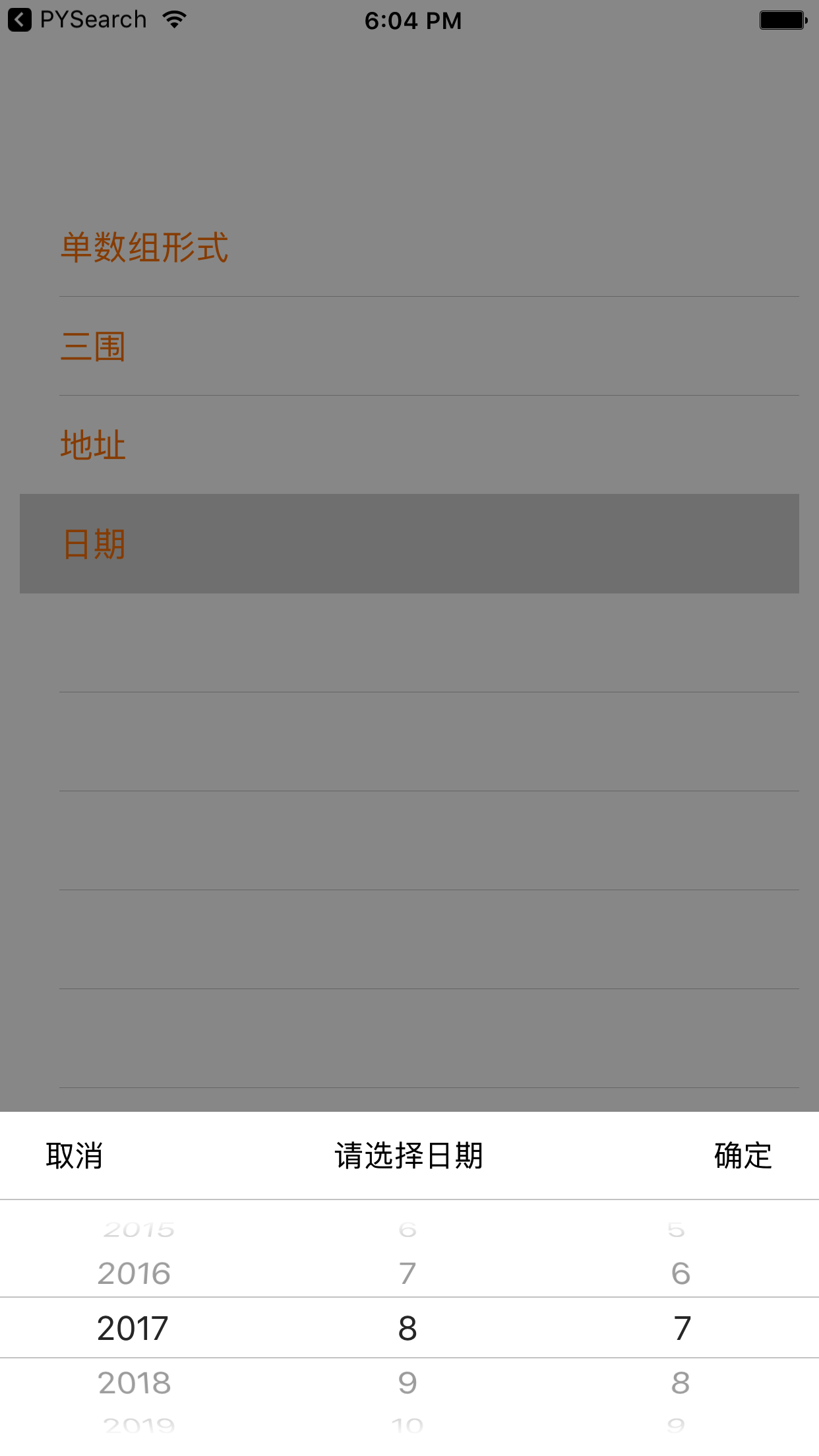Confirm the date selection with 确定
Image resolution: width=819 pixels, height=1456 pixels.
point(743,1156)
